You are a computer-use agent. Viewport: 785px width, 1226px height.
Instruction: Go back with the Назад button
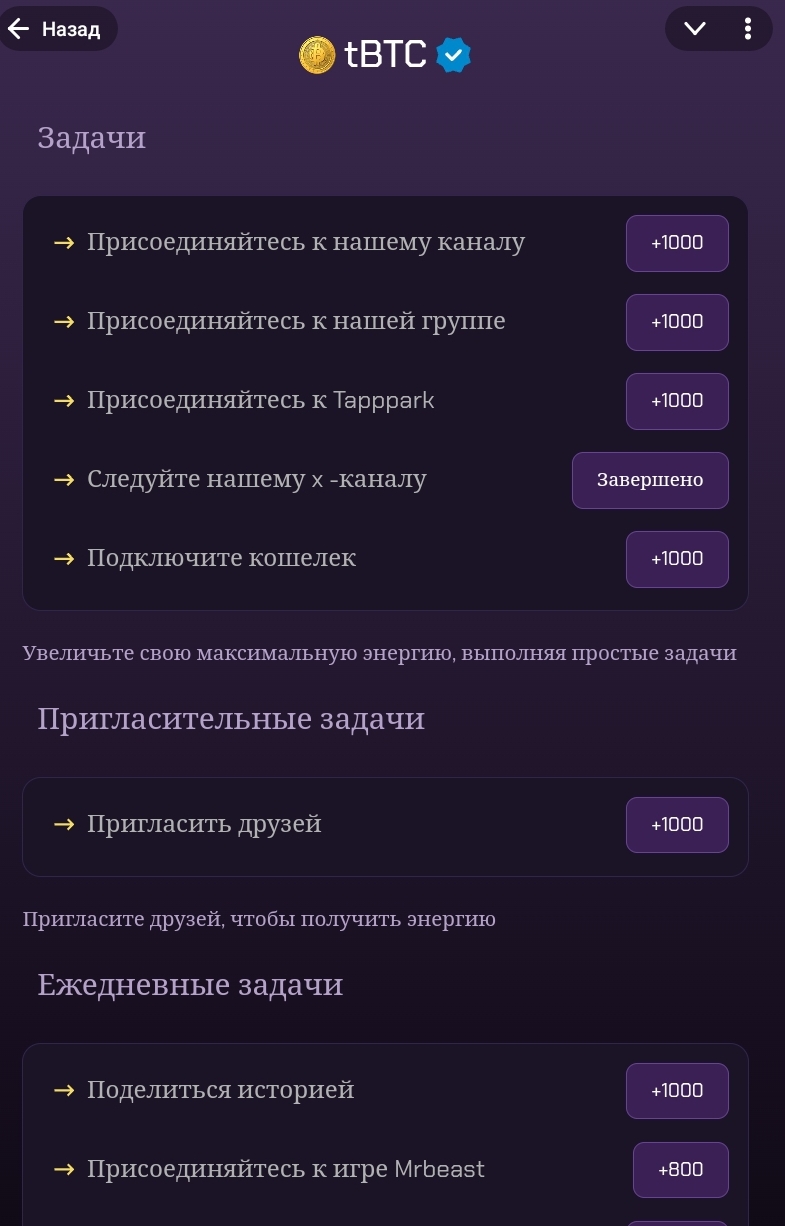(x=57, y=29)
